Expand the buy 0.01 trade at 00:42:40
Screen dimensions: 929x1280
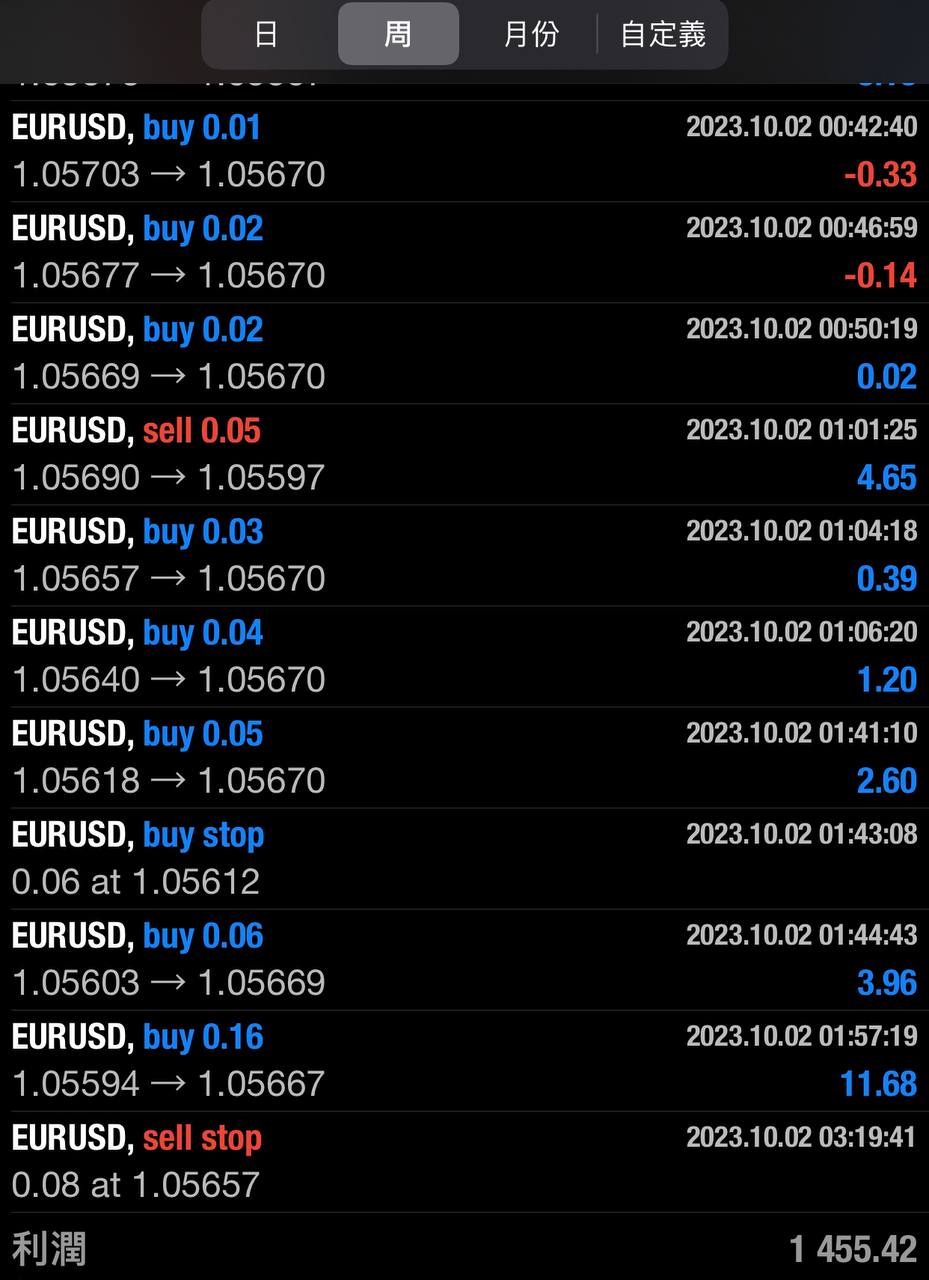point(464,151)
